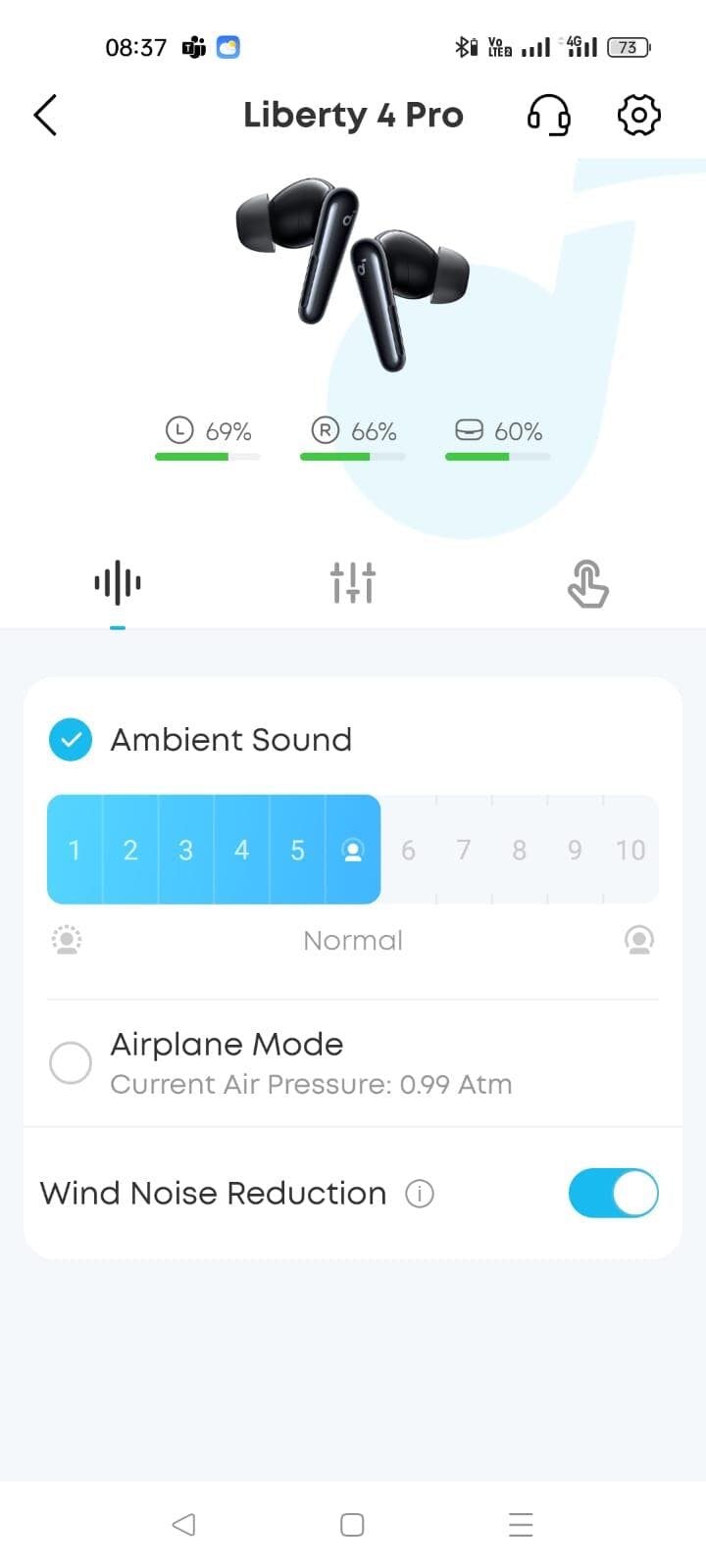Turn off Wind Noise Reduction
The image size is (706, 1568).
pyautogui.click(x=613, y=1193)
